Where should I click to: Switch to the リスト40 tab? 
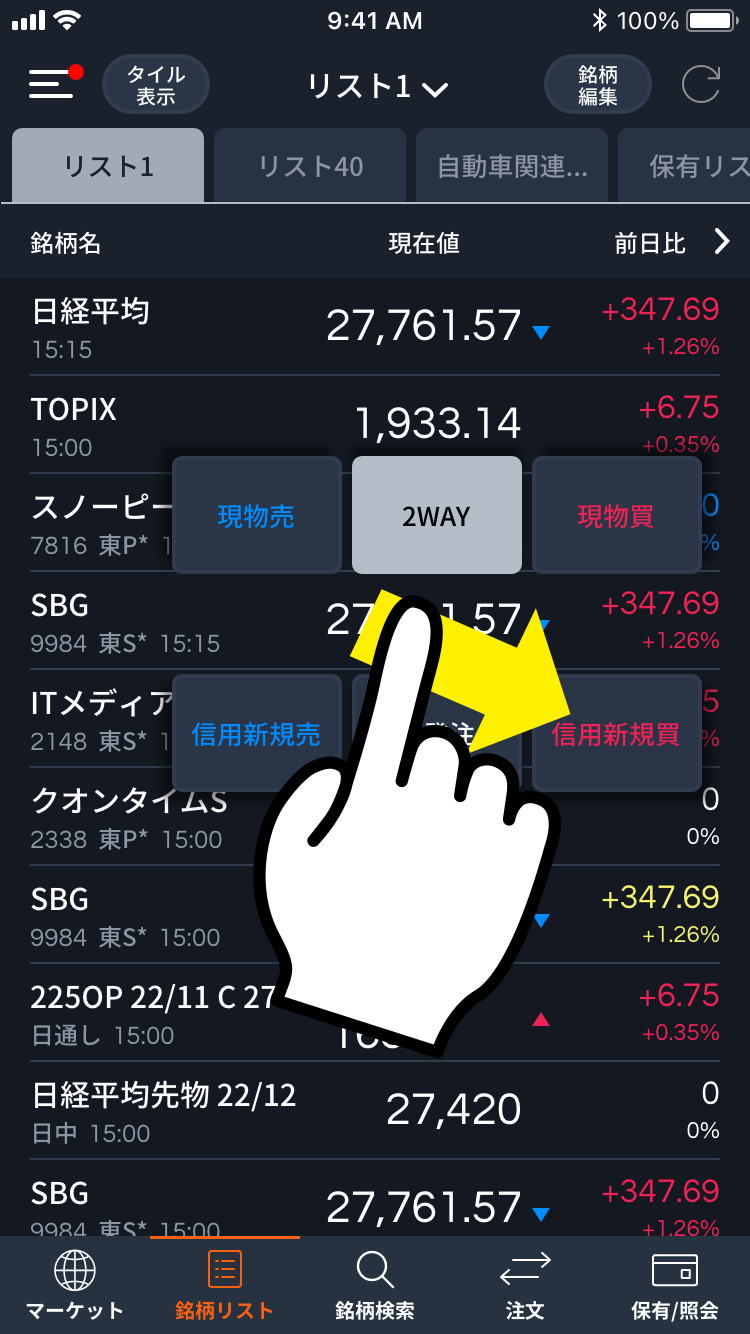[x=310, y=166]
